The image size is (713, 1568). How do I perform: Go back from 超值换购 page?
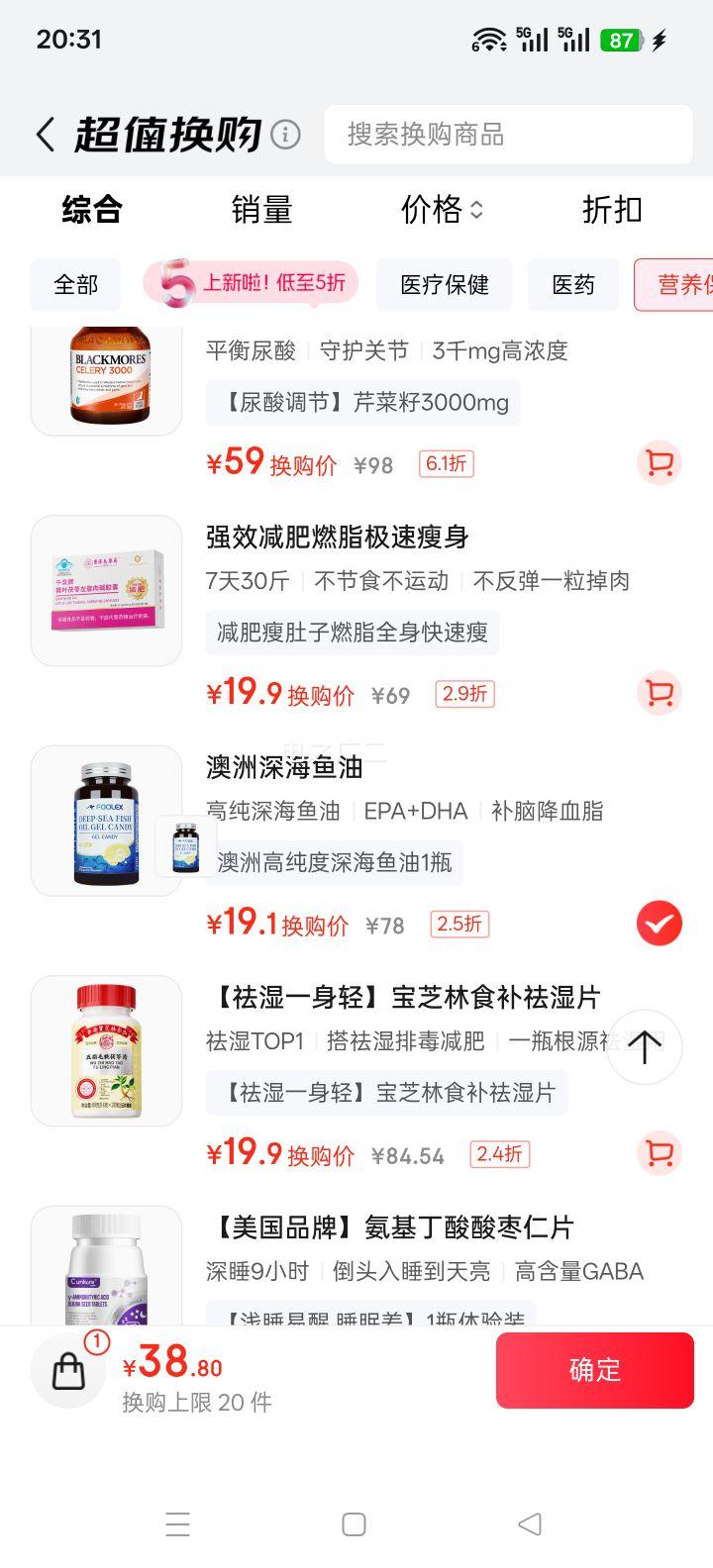pyautogui.click(x=45, y=135)
